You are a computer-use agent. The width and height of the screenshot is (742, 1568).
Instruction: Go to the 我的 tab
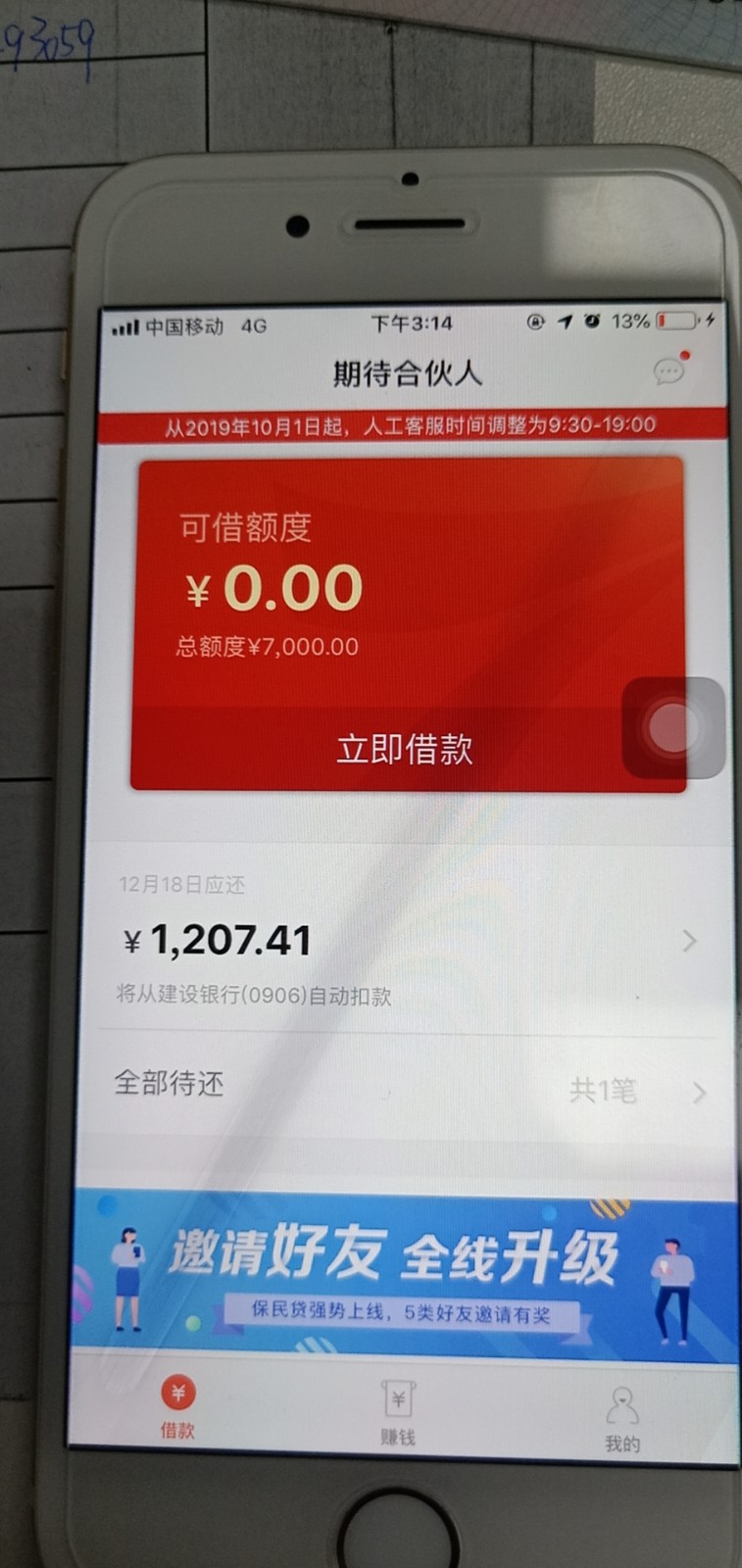(x=622, y=1419)
